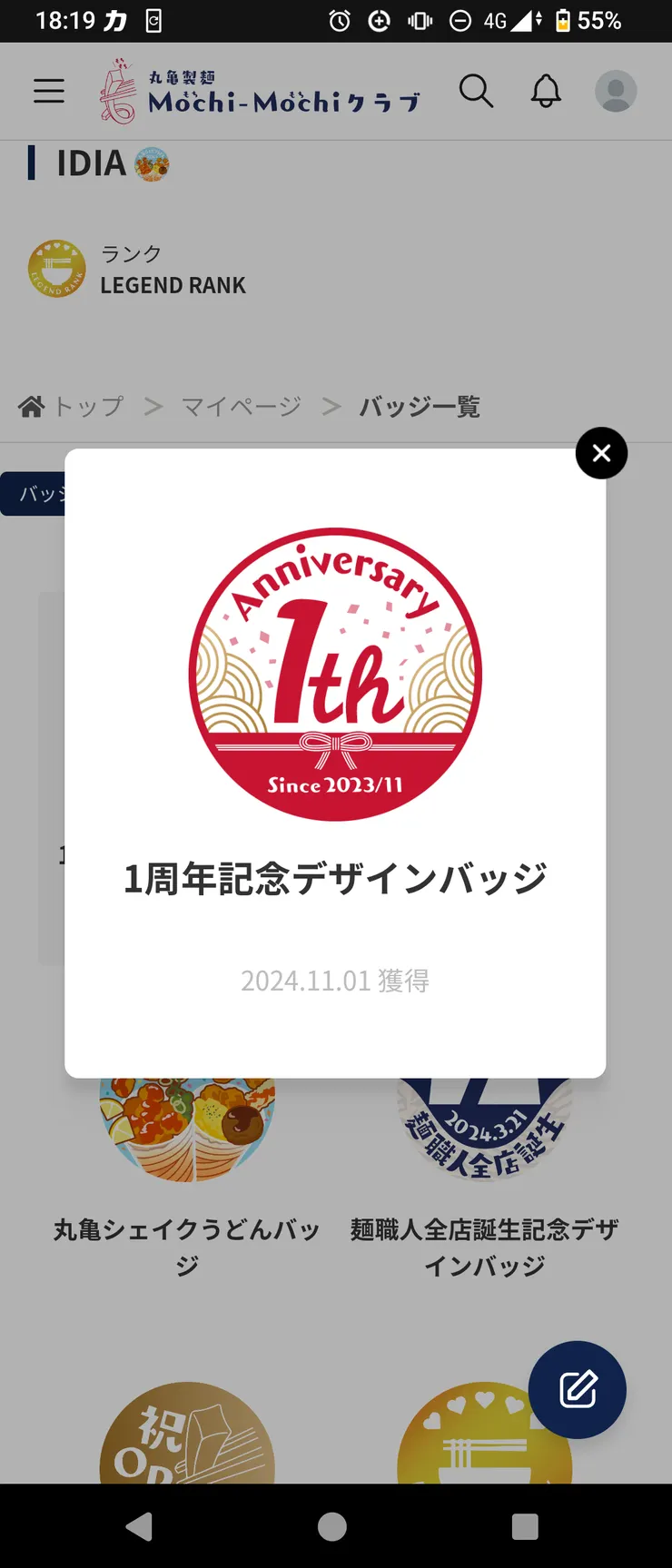This screenshot has height=1568, width=672.
Task: Tap the pencil edit floating action button
Action: [577, 1390]
